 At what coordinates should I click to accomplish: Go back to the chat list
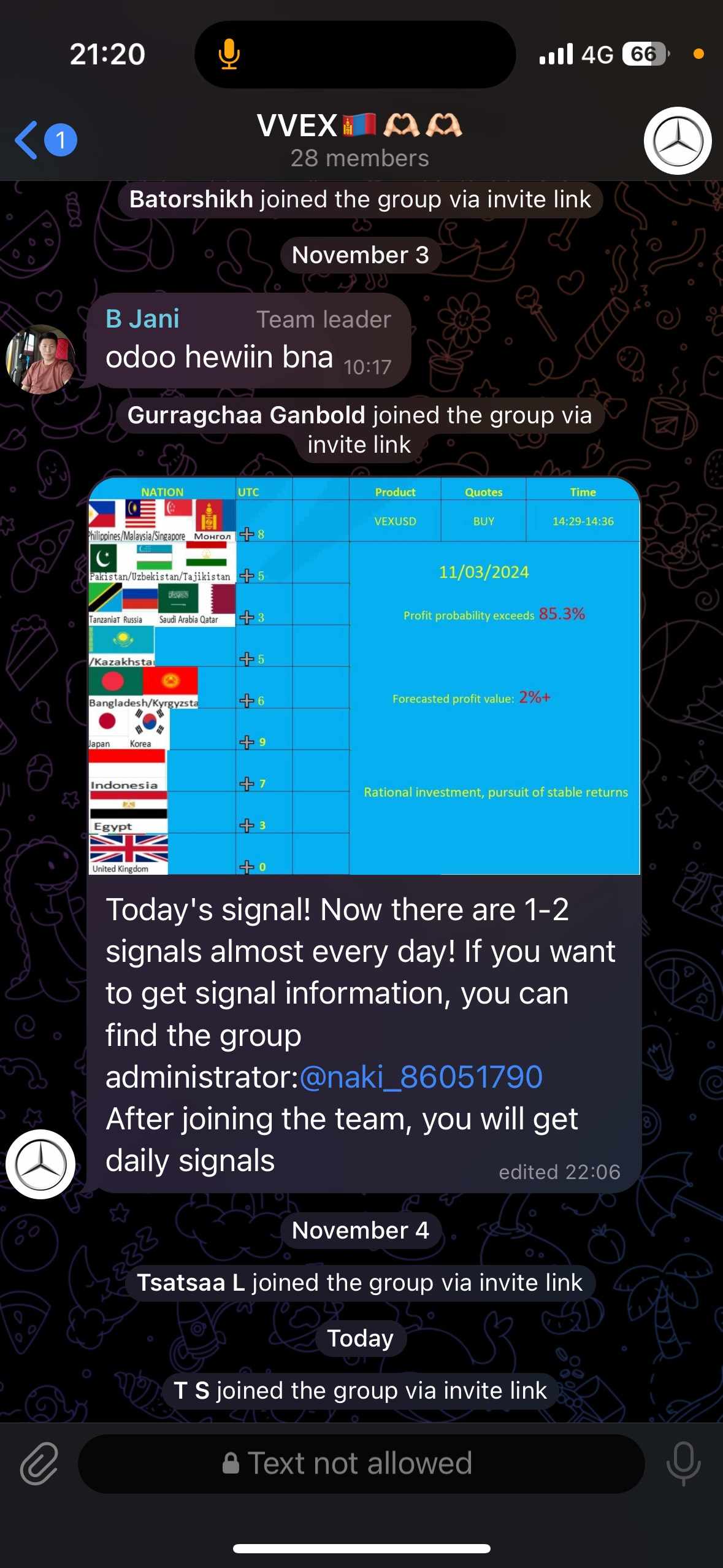click(45, 140)
